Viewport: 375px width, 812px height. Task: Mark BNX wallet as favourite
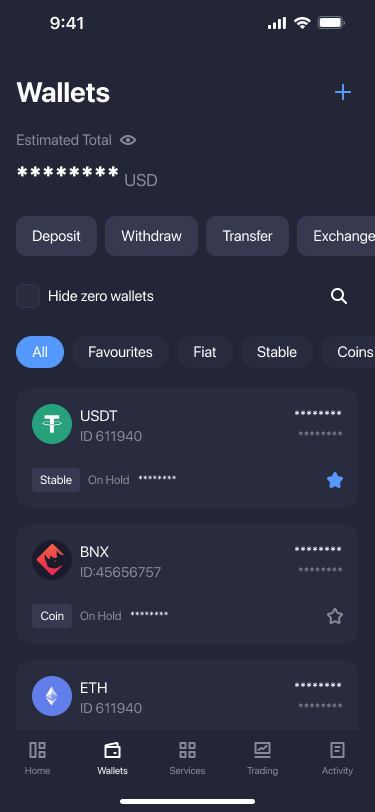(335, 616)
